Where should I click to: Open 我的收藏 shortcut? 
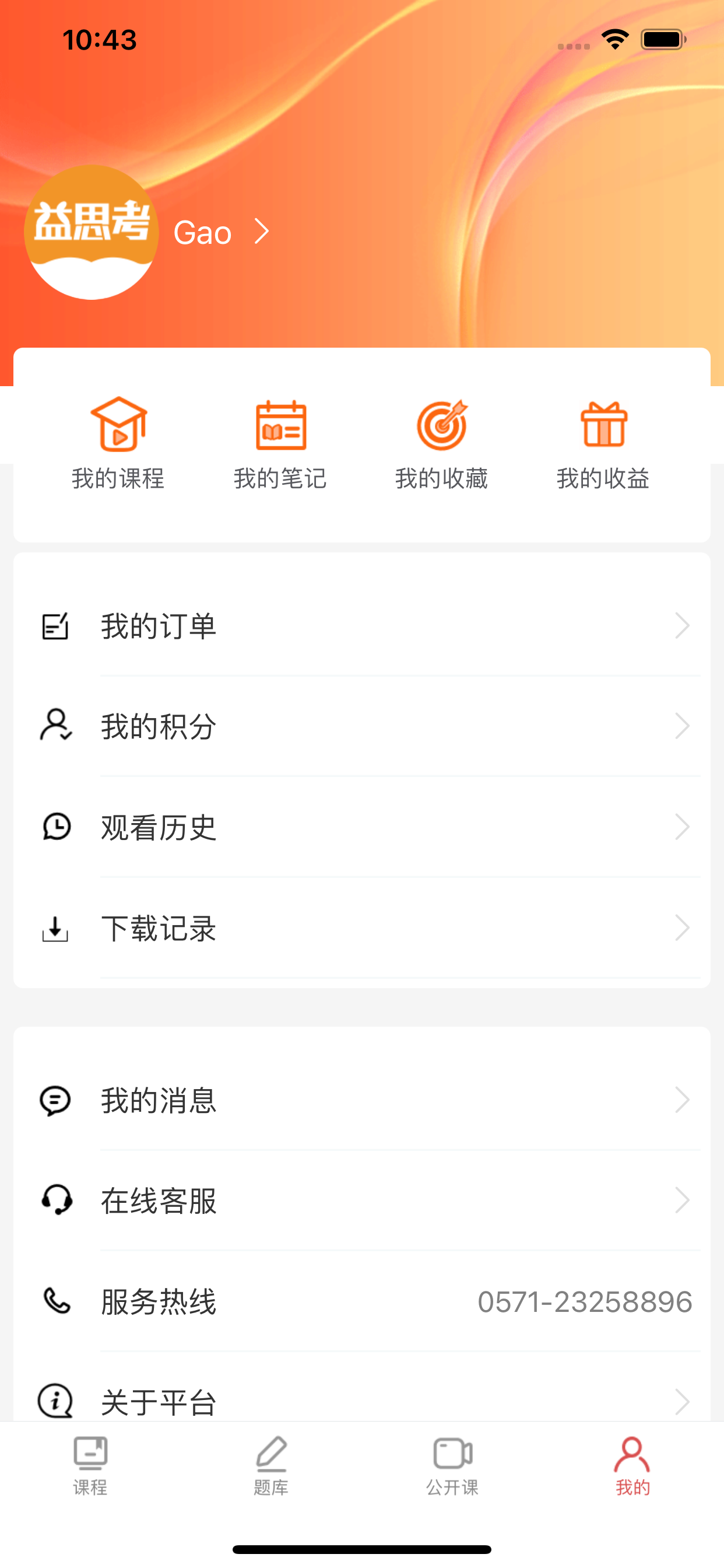point(442,444)
